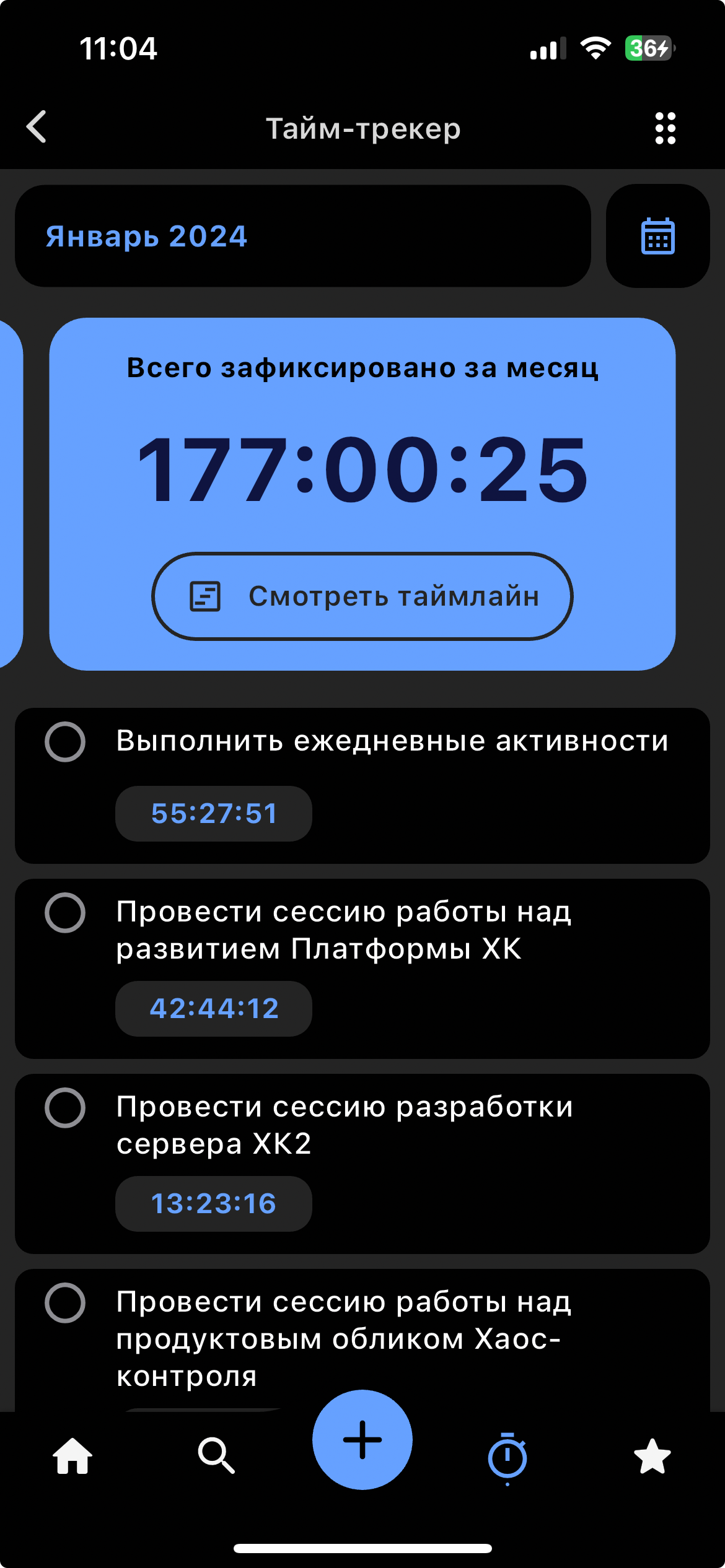
Task: Open the 13:23:16 time chip
Action: [214, 1203]
